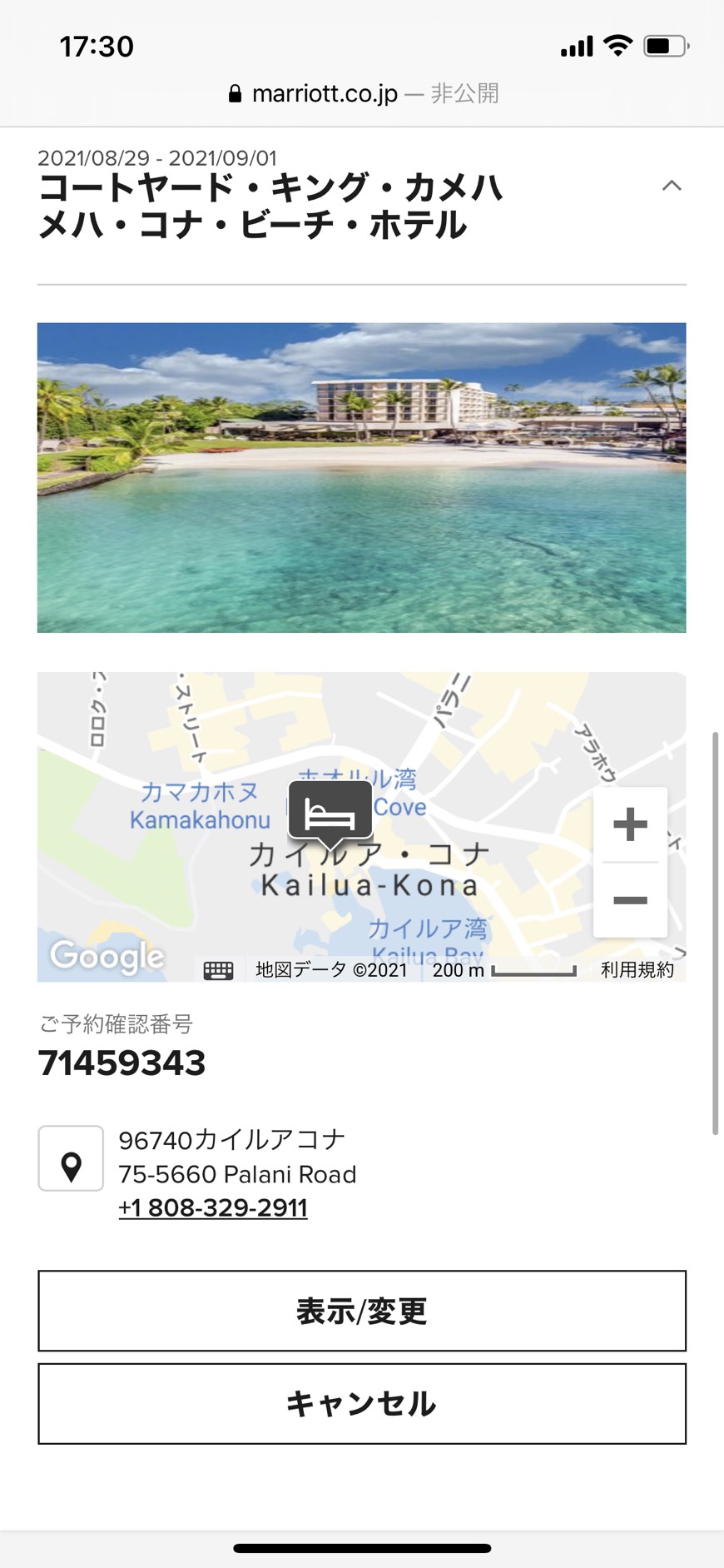
Task: Open the Google logo on map
Action: (107, 956)
